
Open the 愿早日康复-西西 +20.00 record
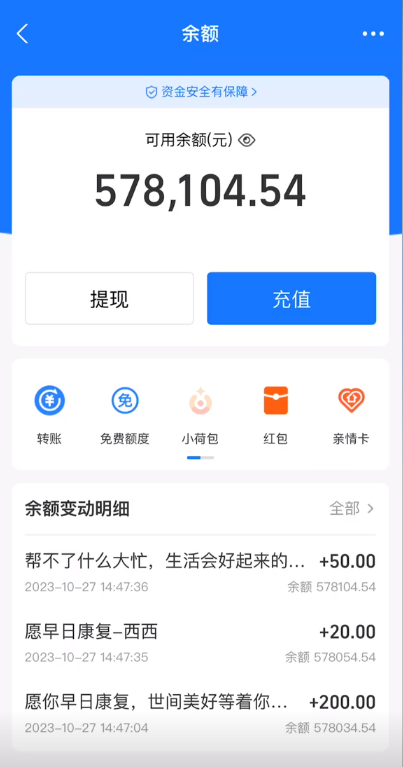coord(201,642)
